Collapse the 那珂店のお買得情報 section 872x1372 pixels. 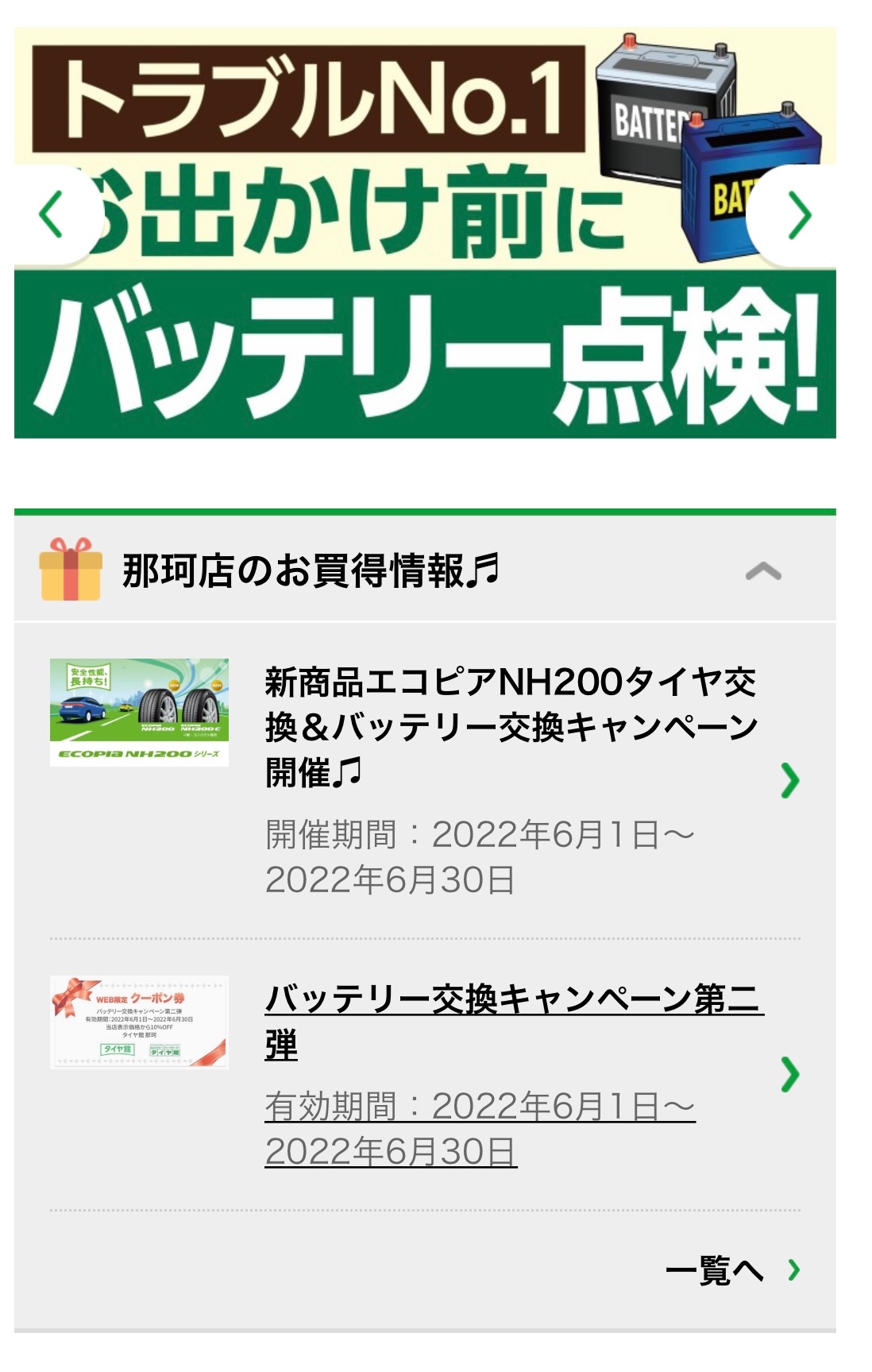pos(763,571)
